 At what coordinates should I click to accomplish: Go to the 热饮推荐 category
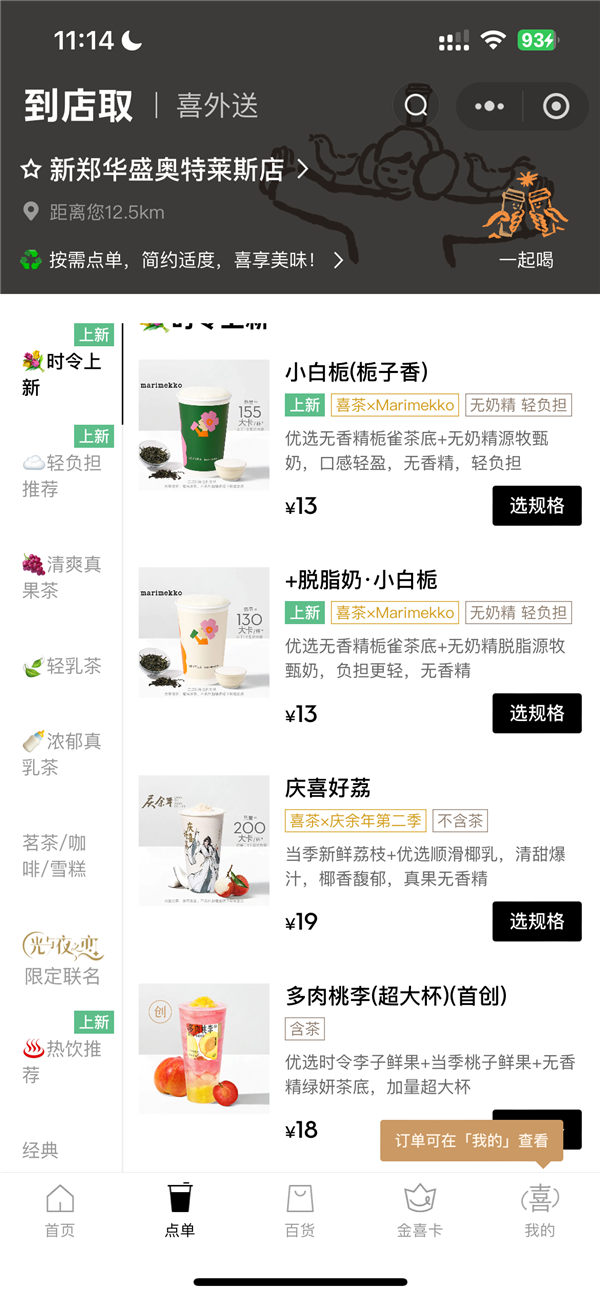(x=62, y=1061)
